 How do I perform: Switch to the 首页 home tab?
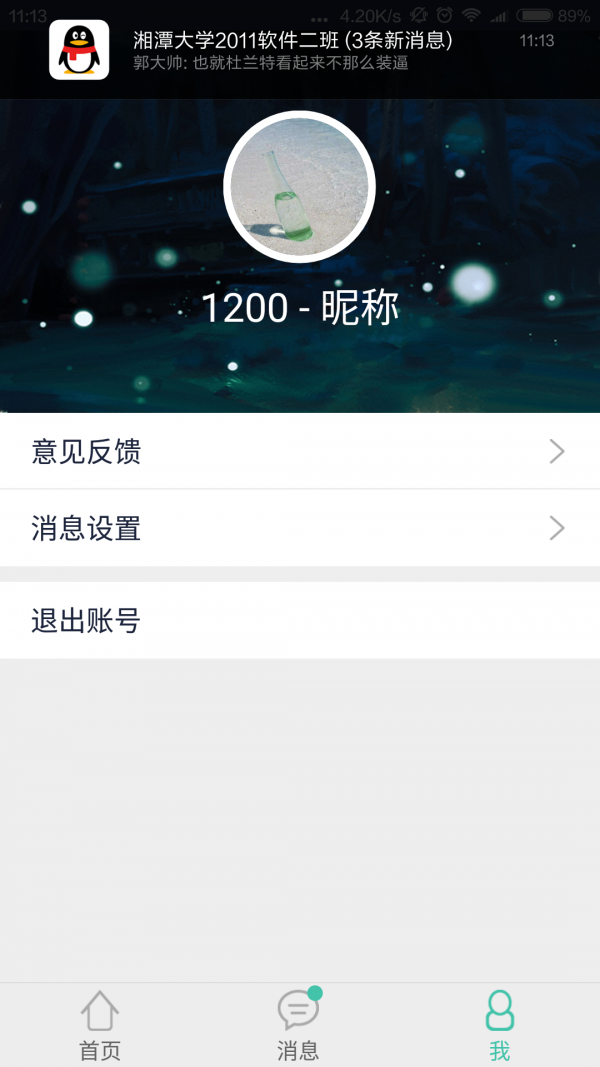click(100, 1025)
